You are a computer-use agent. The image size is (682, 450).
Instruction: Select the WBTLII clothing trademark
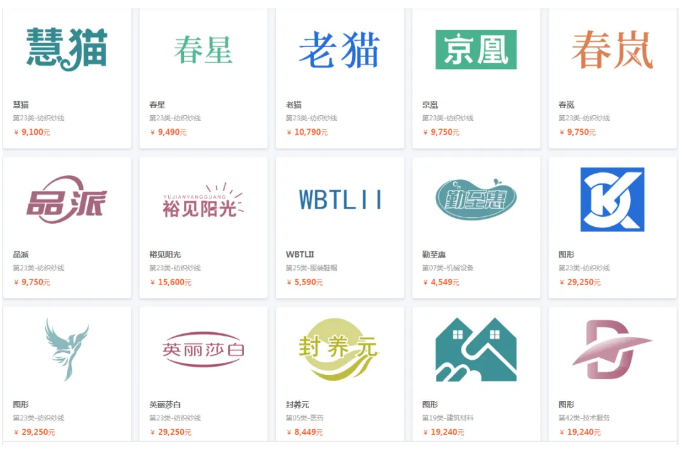340,228
